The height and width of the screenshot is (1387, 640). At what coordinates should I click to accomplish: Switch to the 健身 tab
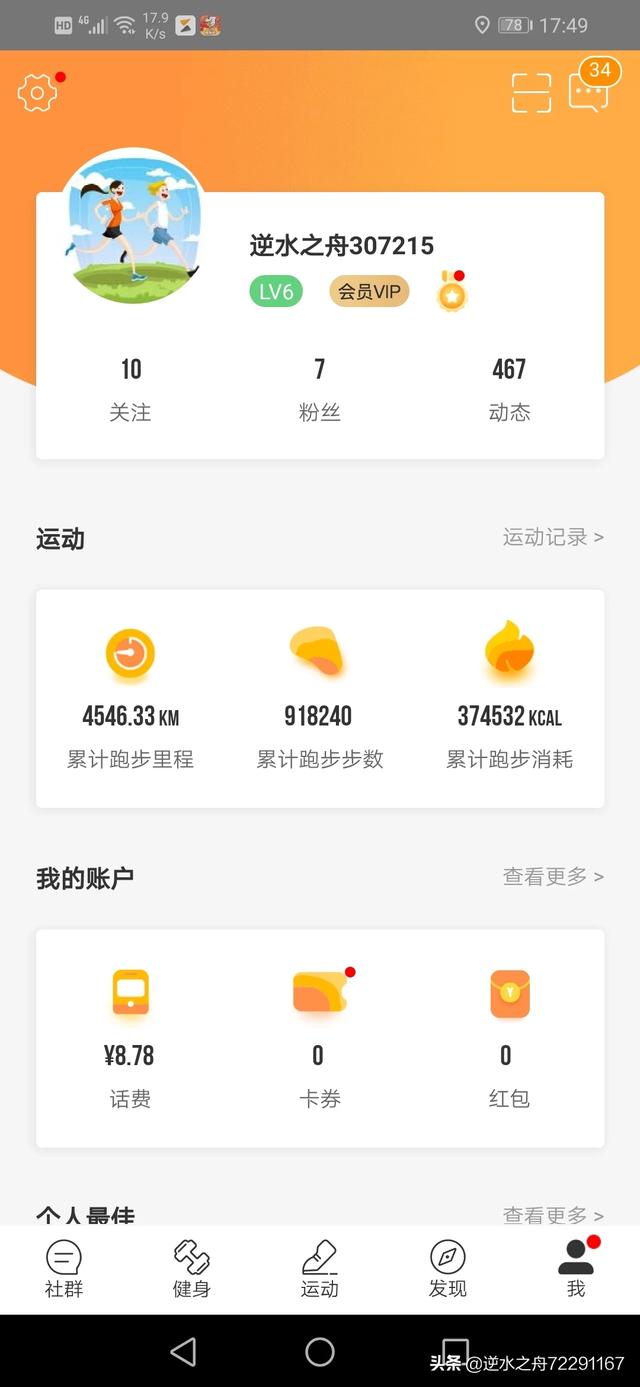[x=192, y=1269]
